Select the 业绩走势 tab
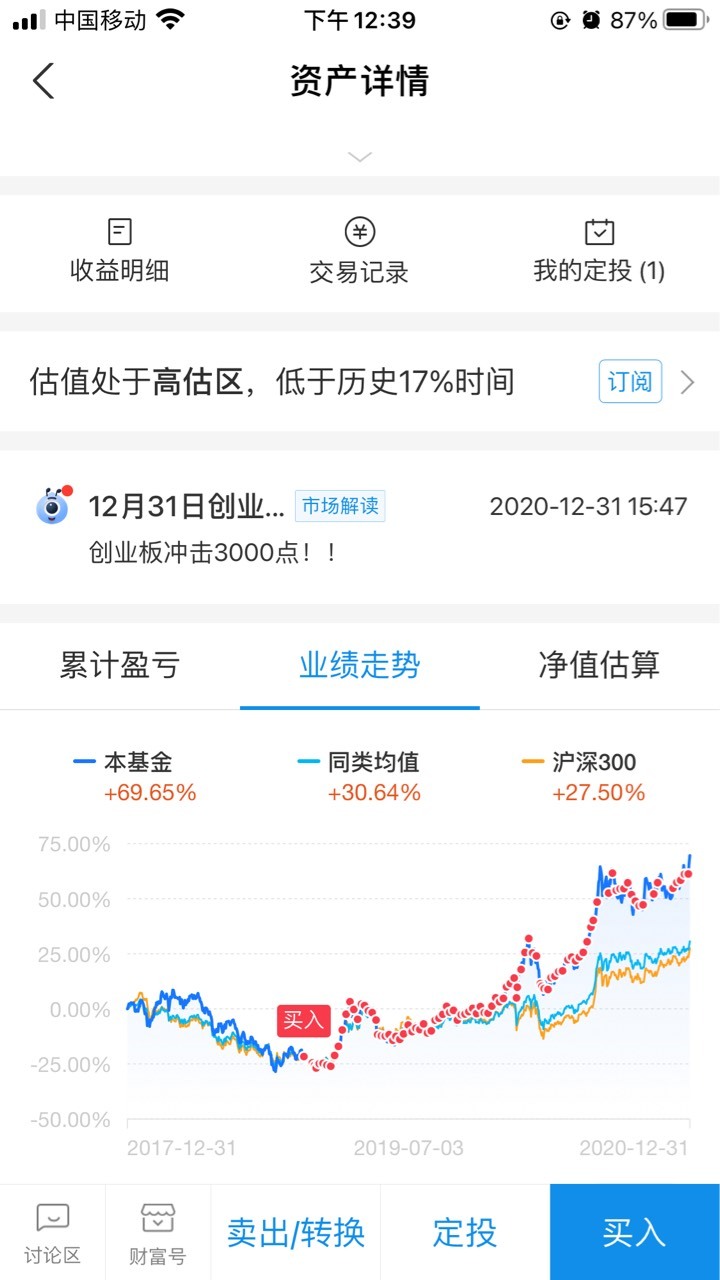The image size is (720, 1280). click(x=360, y=666)
